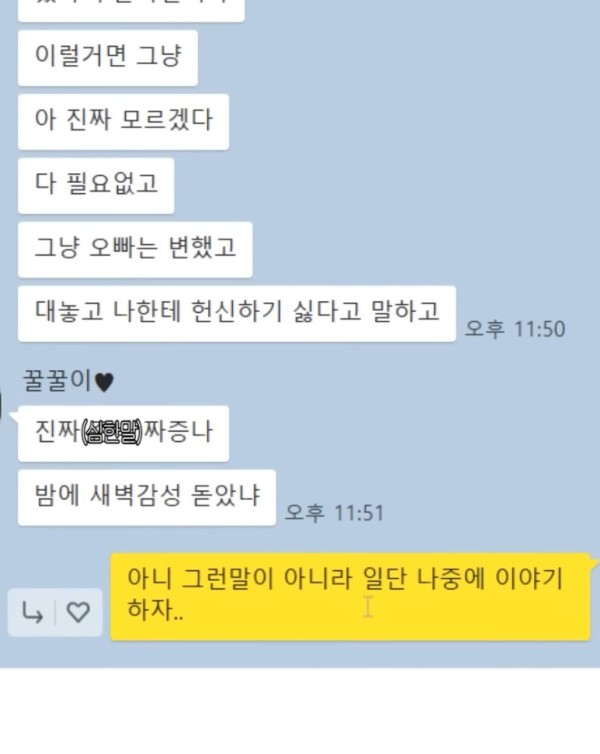Screen dimensions: 600x754
Task: Reply to the yellow message
Action: [33, 613]
